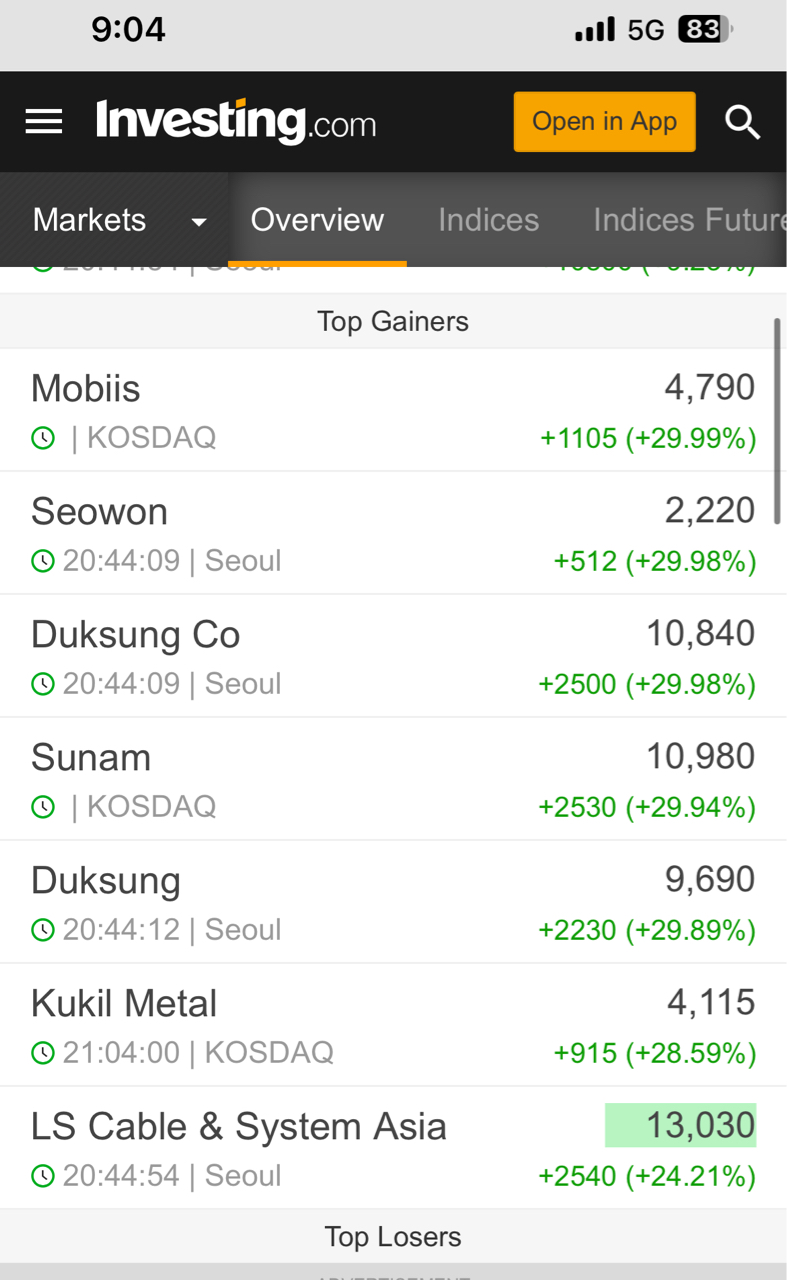787x1280 pixels.
Task: View Duksung Co stock details
Action: pyautogui.click(x=393, y=656)
